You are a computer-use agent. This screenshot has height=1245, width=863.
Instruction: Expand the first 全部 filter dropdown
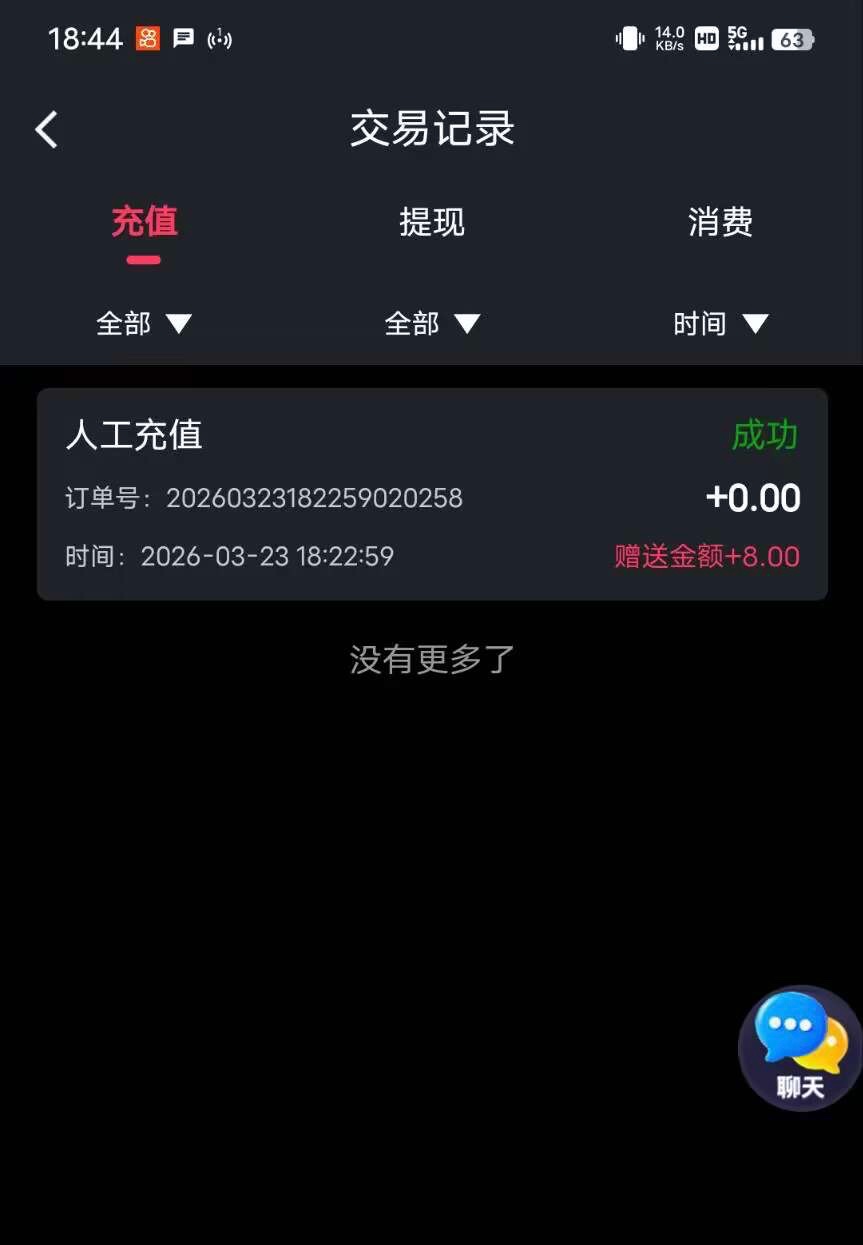(x=144, y=324)
